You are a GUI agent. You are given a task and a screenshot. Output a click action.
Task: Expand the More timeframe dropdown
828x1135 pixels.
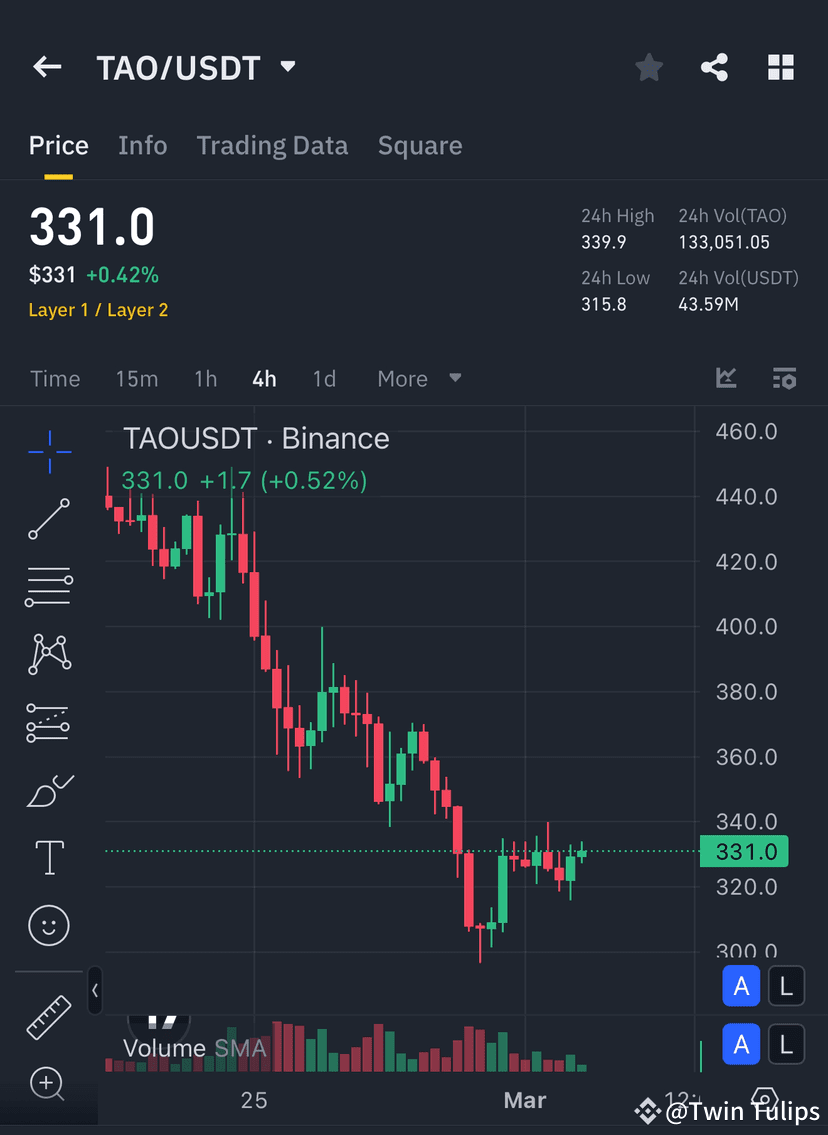point(419,378)
